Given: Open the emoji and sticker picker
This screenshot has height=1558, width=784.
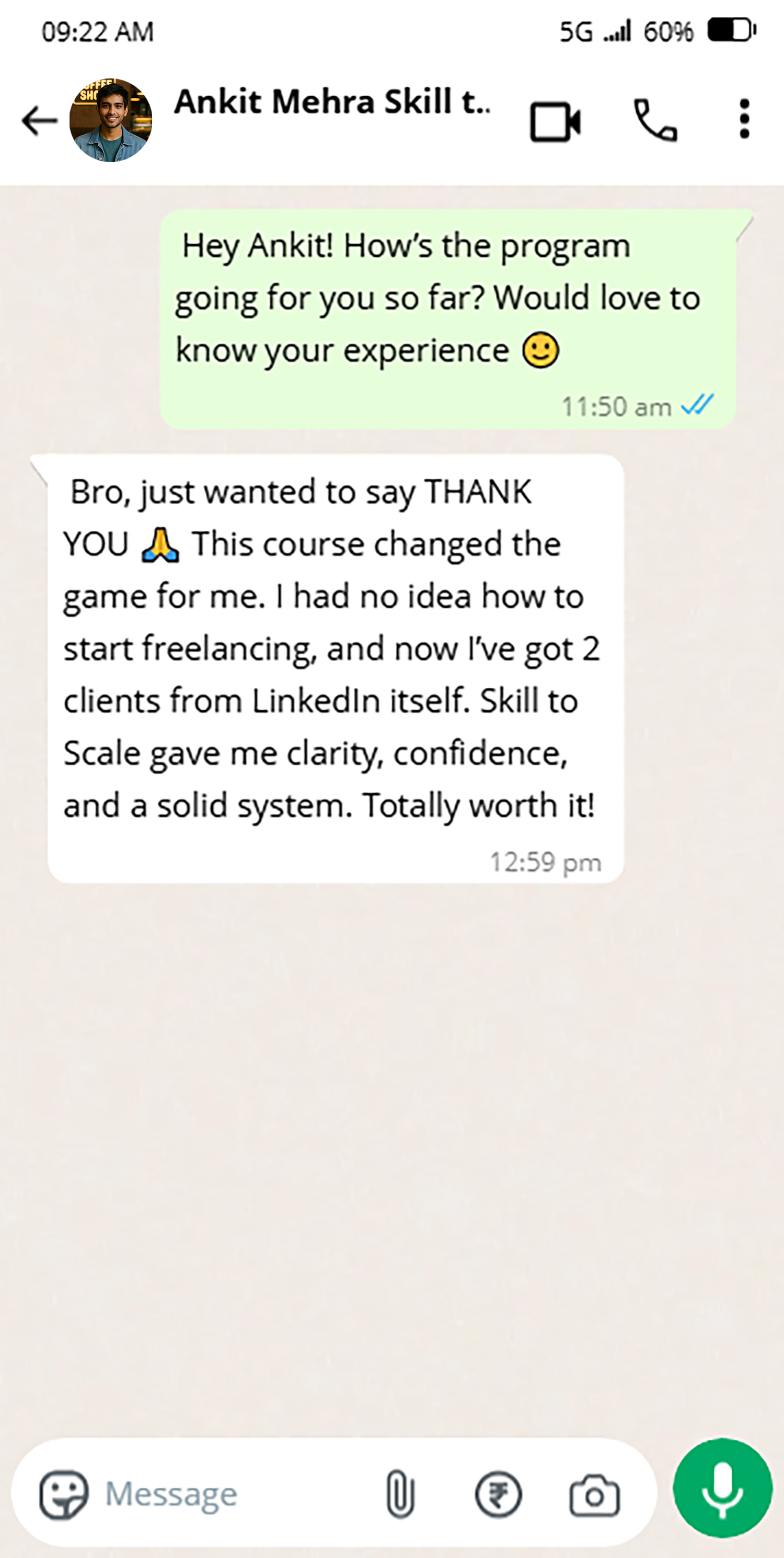Looking at the screenshot, I should pos(63,1495).
